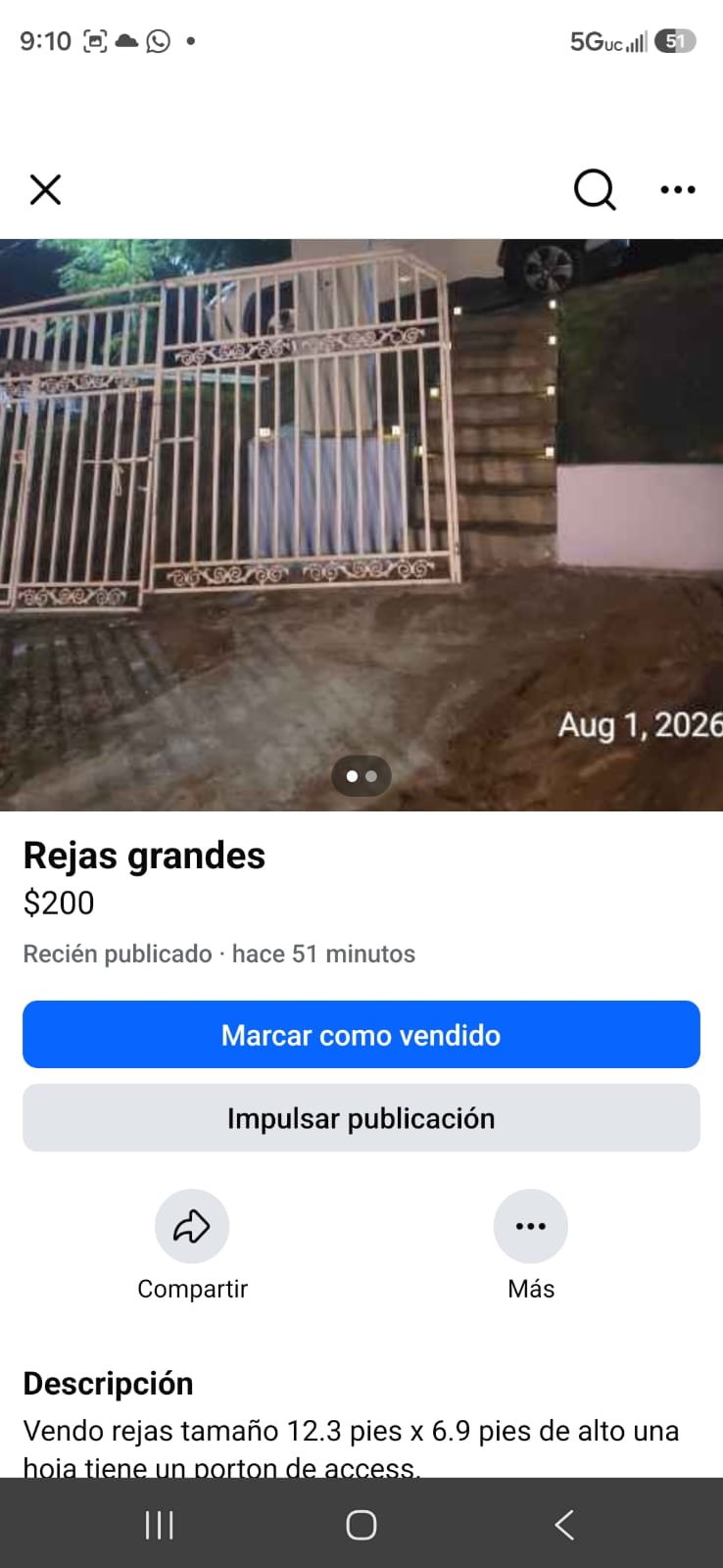723x1568 pixels.
Task: Go back using the system back button
Action: (x=564, y=1525)
